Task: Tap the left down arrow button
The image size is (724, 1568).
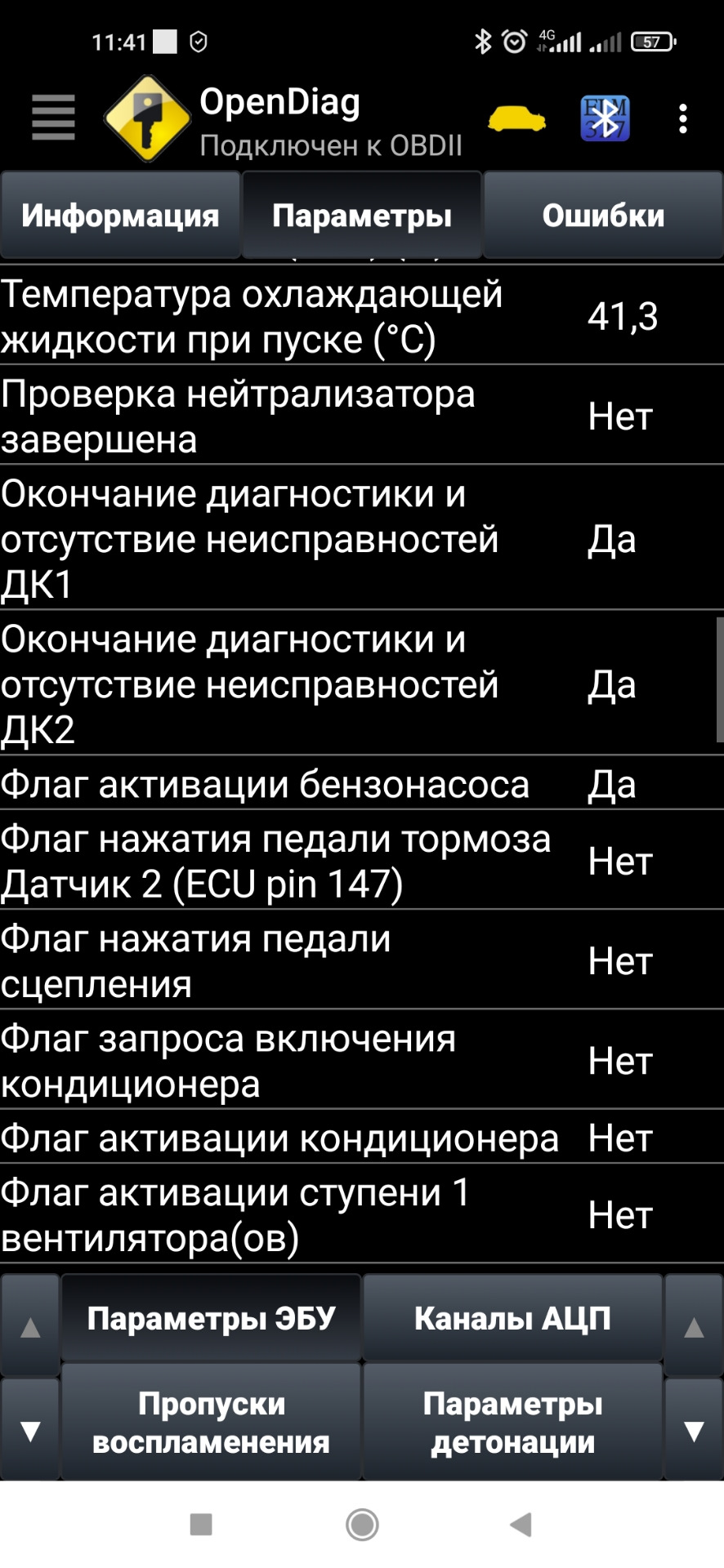Action: pos(30,1431)
